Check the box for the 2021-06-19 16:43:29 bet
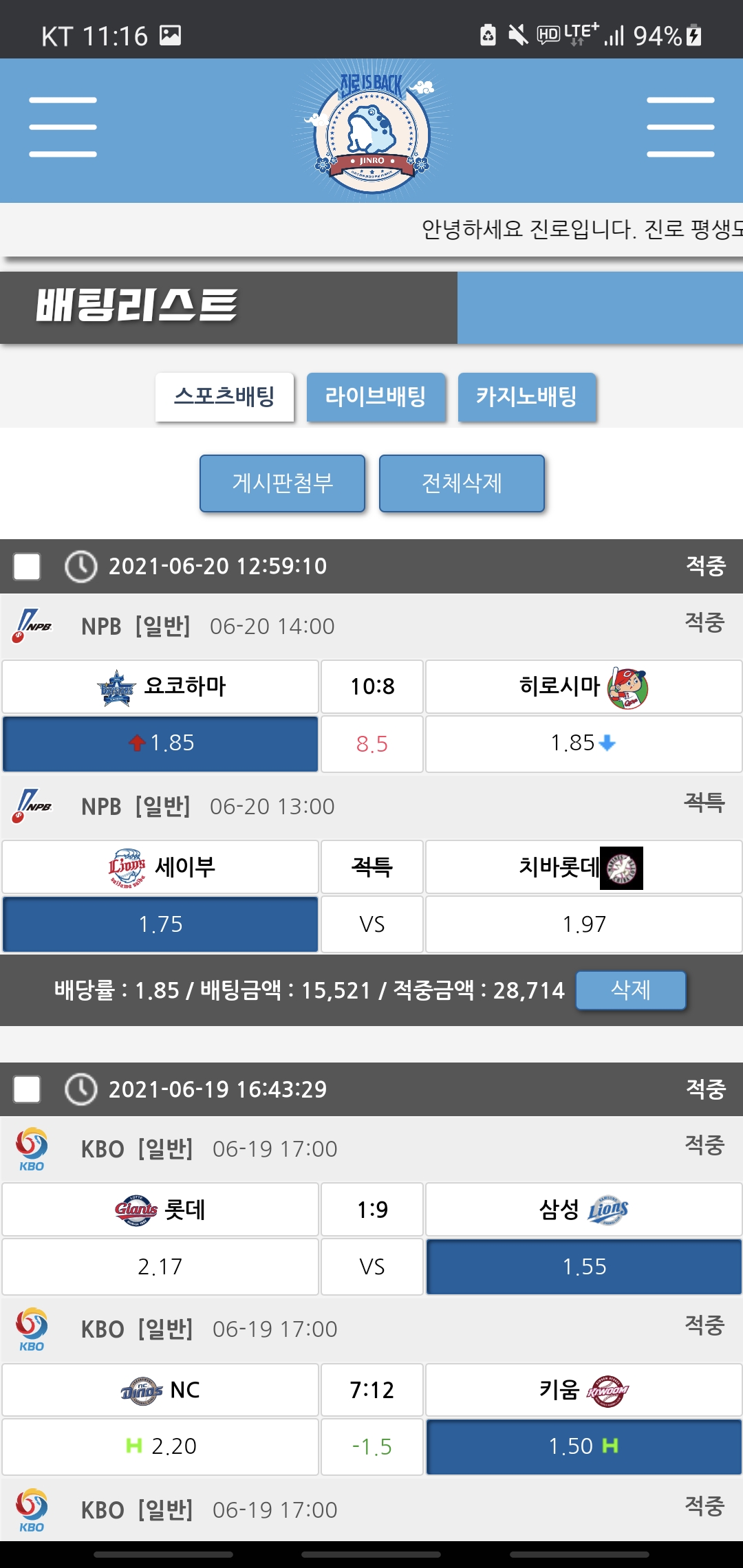 tap(28, 1089)
